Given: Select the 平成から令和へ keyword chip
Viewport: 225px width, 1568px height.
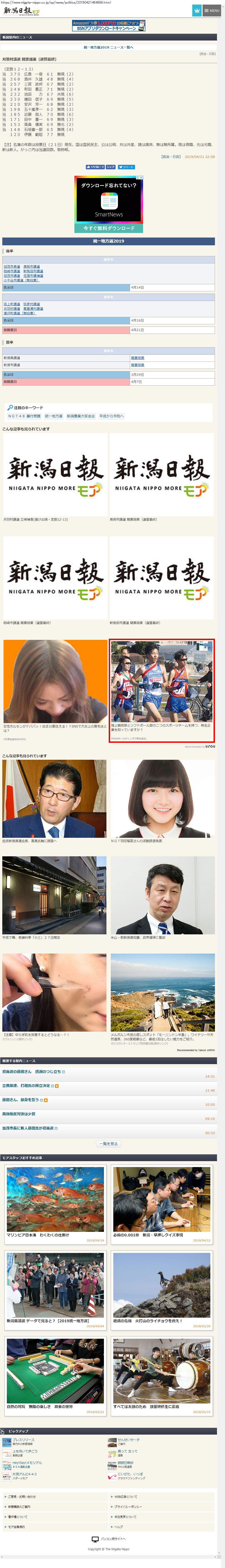Looking at the screenshot, I should point(111,416).
